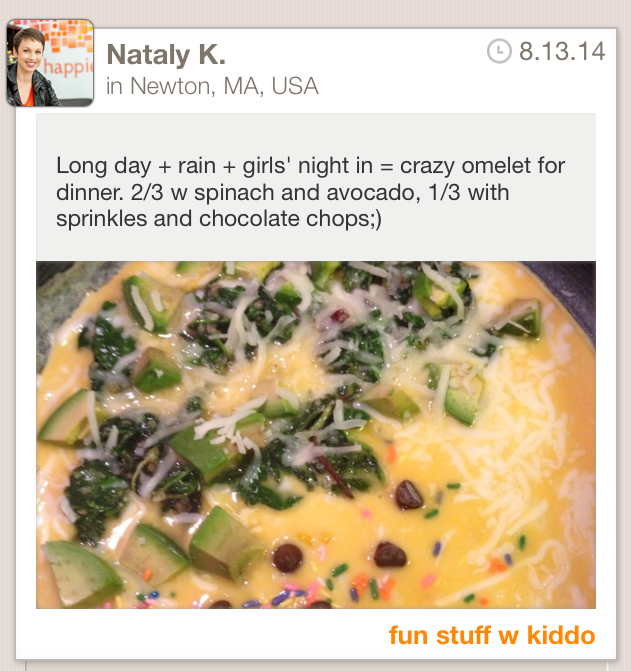631x671 pixels.
Task: Tap the name Nataly K.
Action: coord(165,54)
